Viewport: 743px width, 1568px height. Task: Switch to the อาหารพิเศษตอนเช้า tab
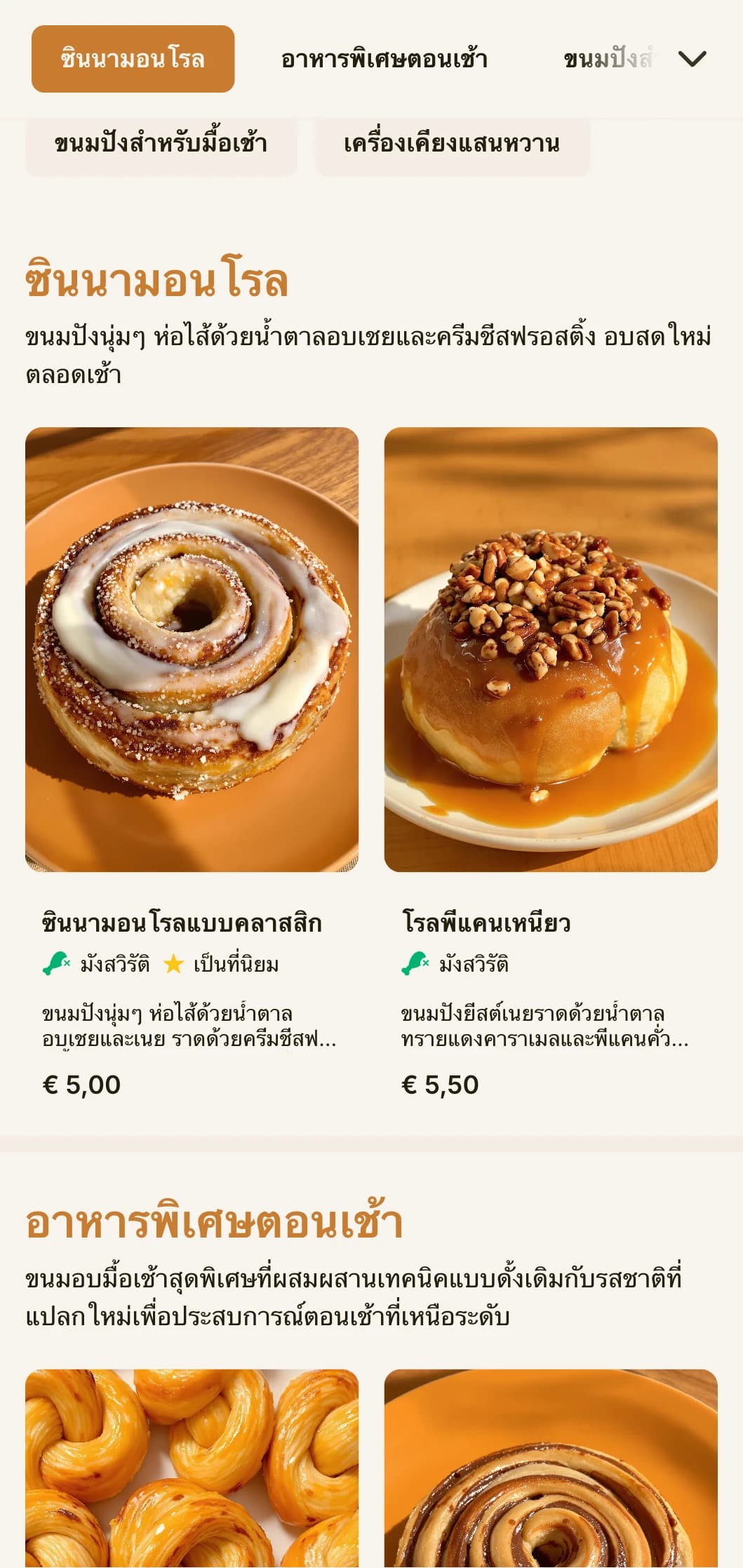pos(384,59)
